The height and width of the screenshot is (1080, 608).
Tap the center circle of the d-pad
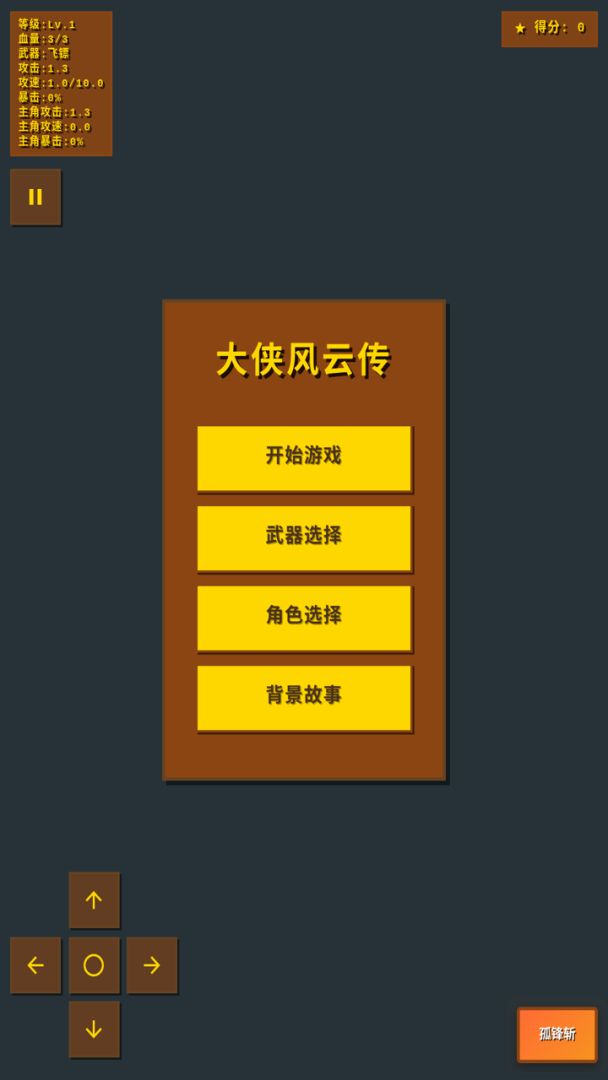(x=94, y=965)
